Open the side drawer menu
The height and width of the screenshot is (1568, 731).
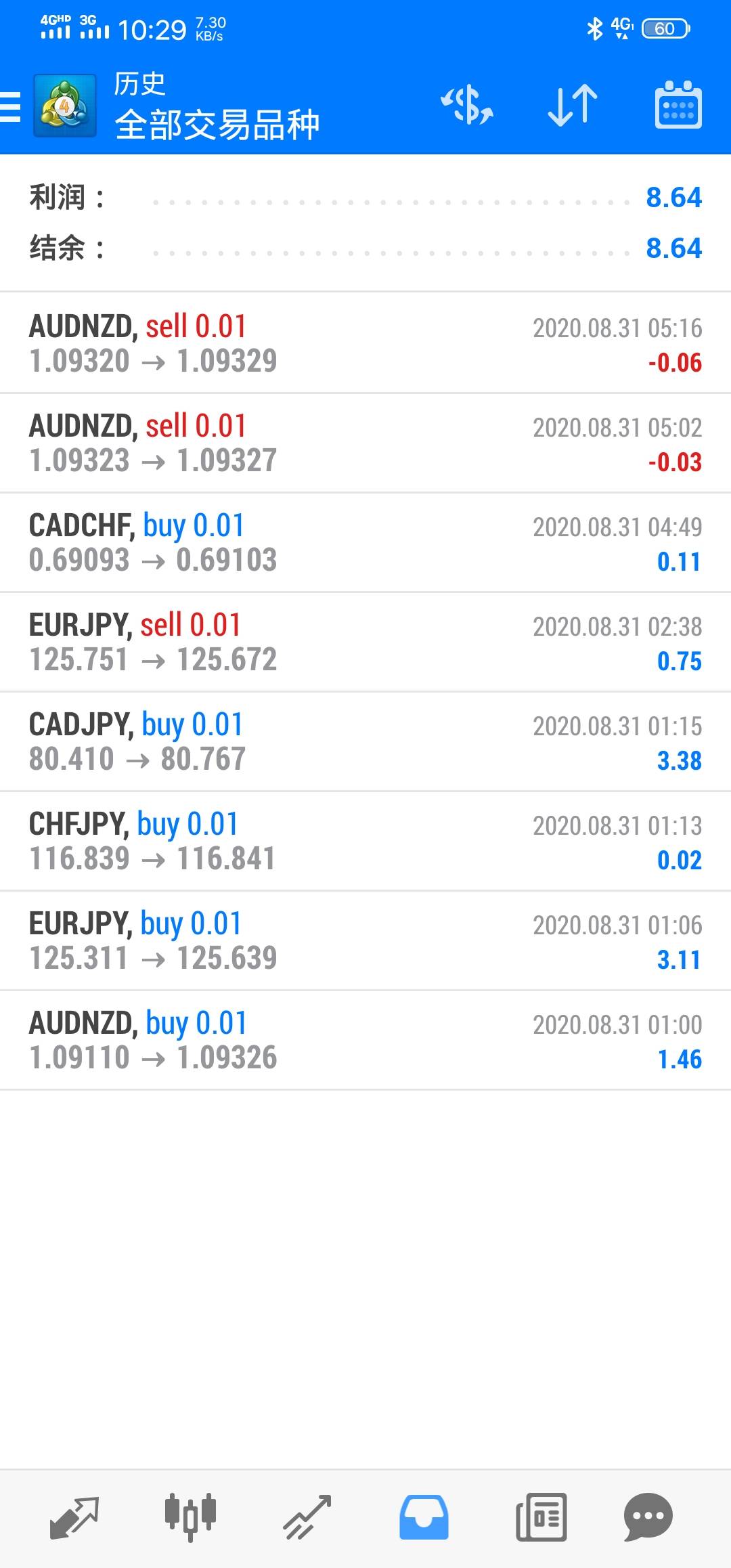[x=12, y=106]
